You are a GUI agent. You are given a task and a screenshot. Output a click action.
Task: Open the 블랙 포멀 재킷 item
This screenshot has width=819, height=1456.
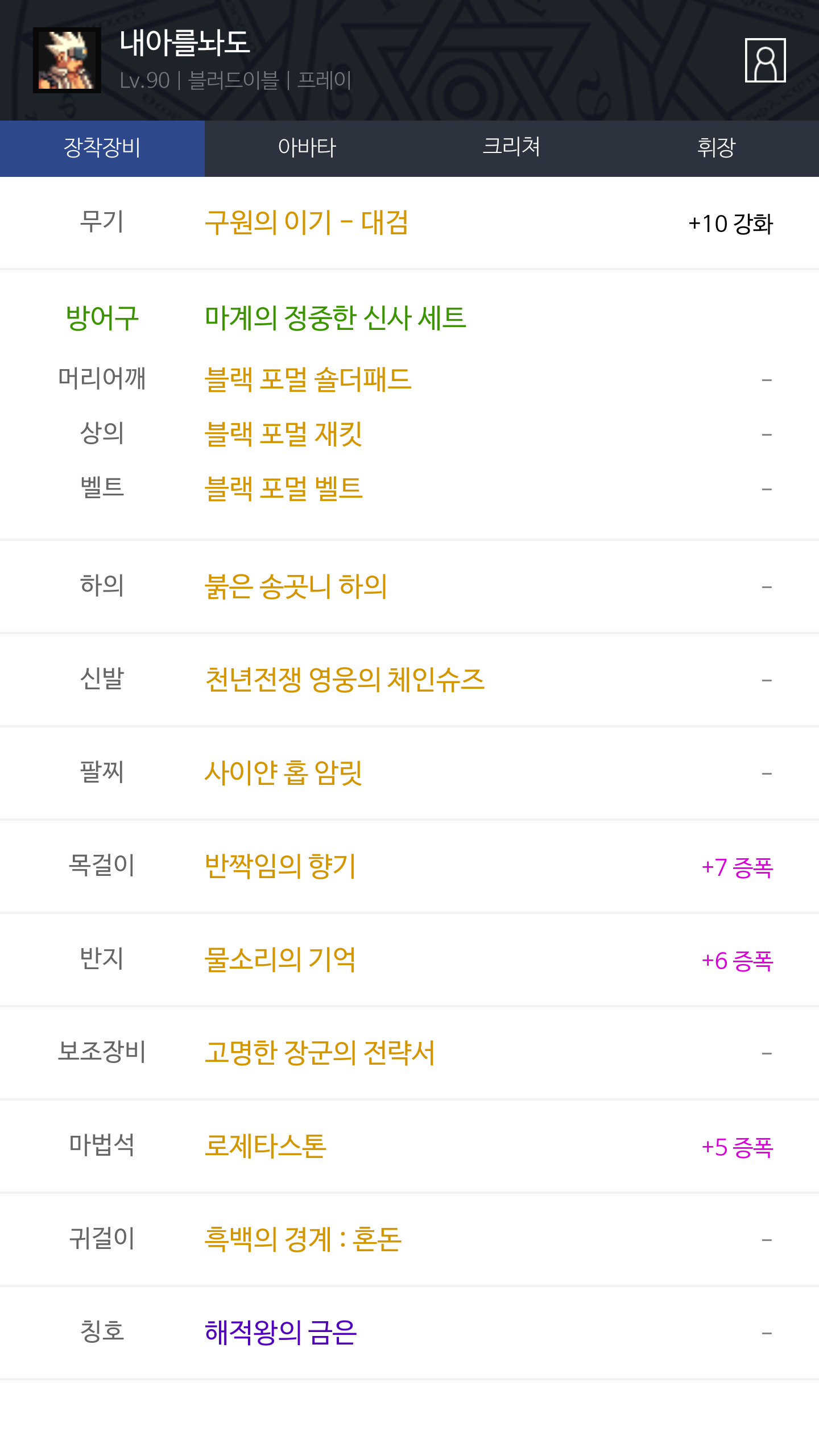283,434
